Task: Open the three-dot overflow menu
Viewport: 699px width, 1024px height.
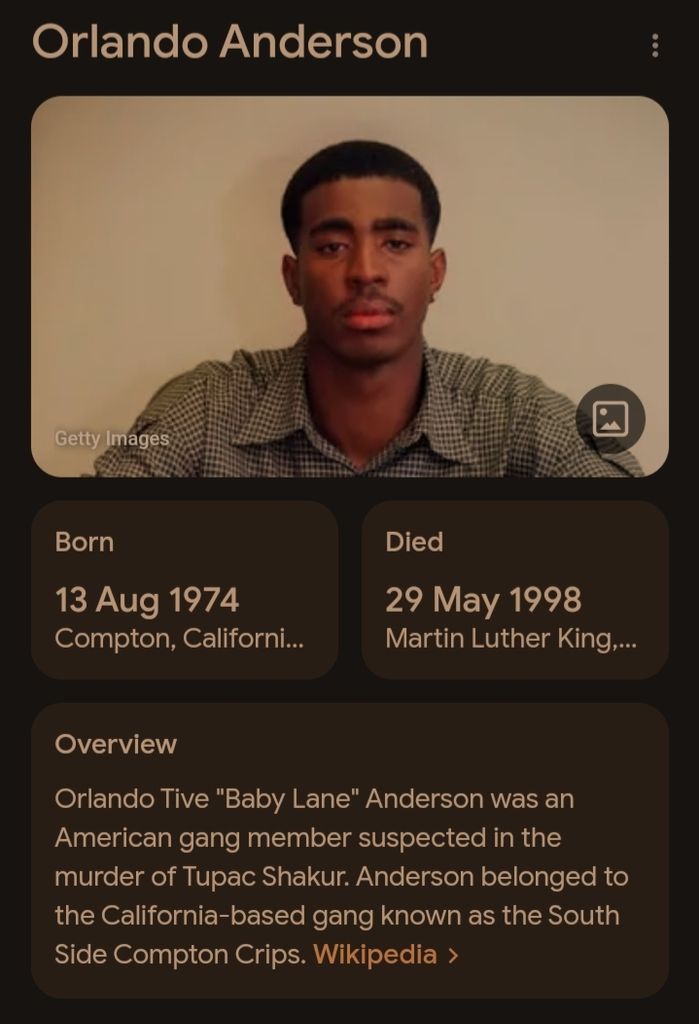Action: coord(655,45)
